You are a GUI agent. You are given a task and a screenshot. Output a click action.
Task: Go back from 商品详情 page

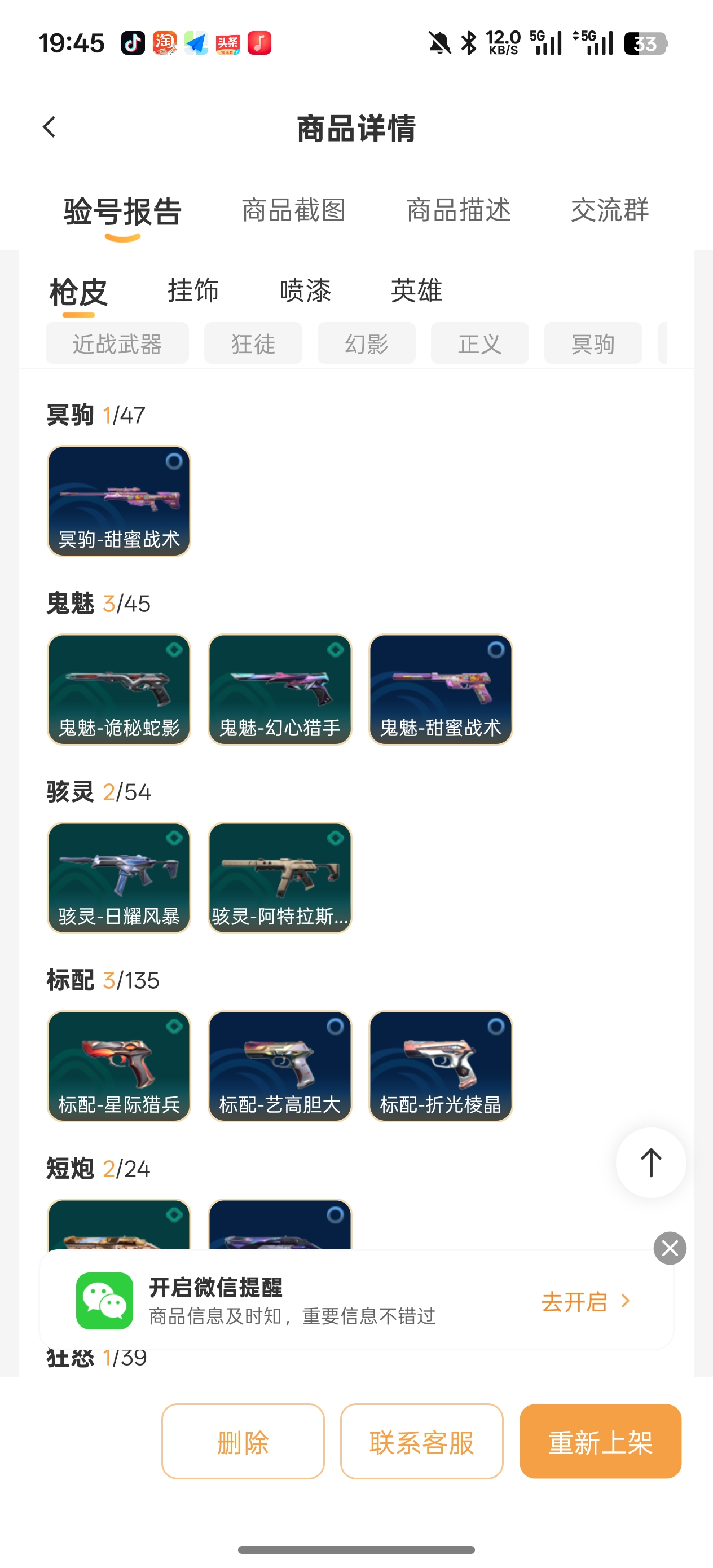point(49,127)
